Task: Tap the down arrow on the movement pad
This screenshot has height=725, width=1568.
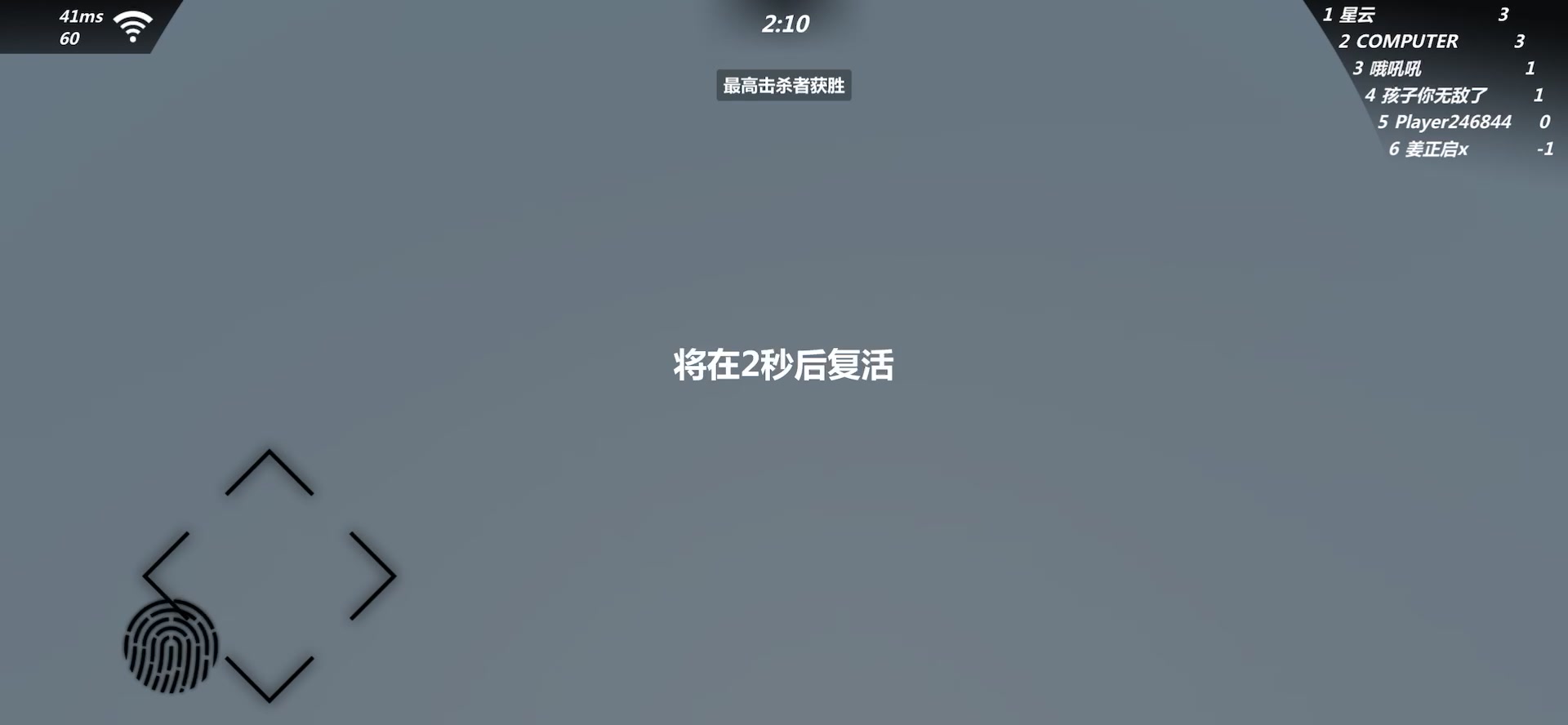Action: 269,678
